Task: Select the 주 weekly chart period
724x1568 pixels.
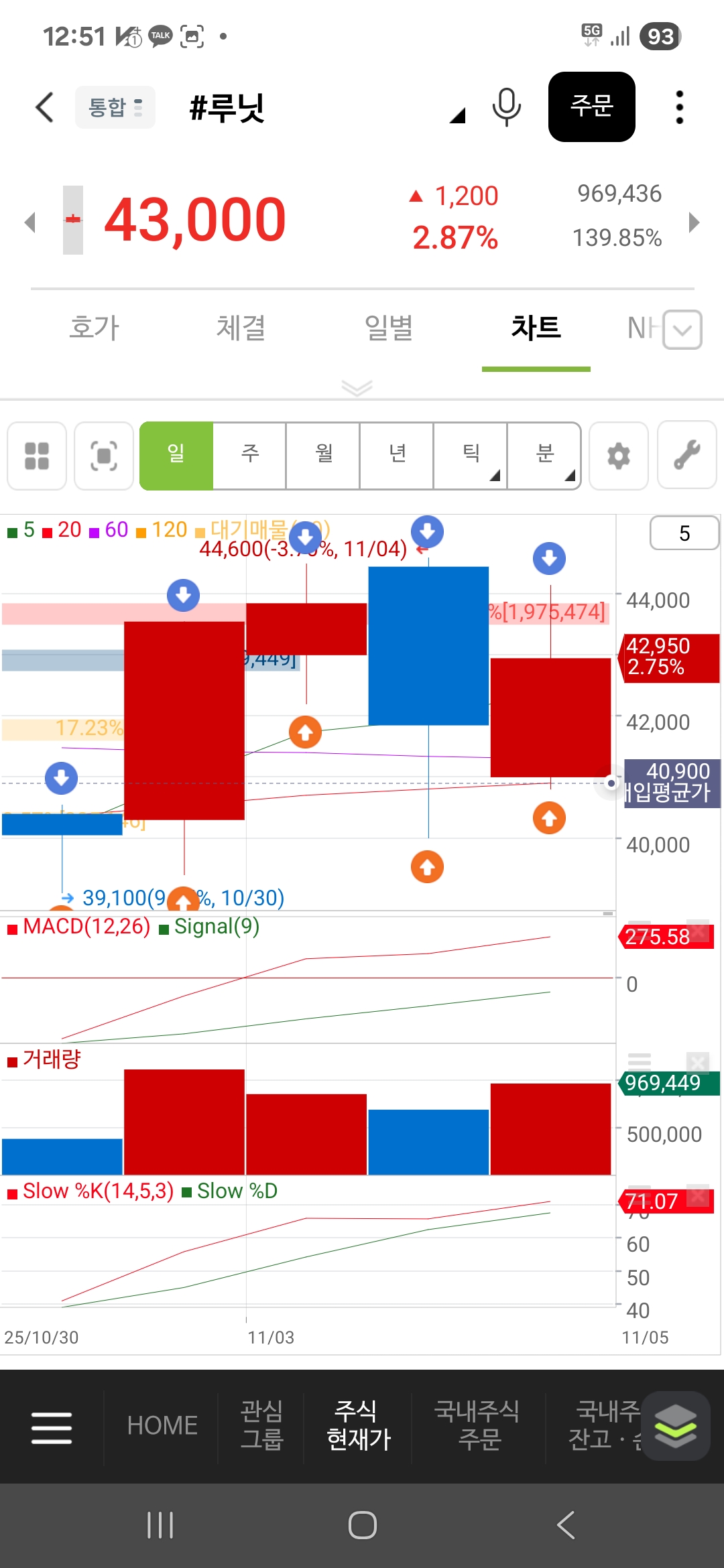Action: [x=249, y=456]
